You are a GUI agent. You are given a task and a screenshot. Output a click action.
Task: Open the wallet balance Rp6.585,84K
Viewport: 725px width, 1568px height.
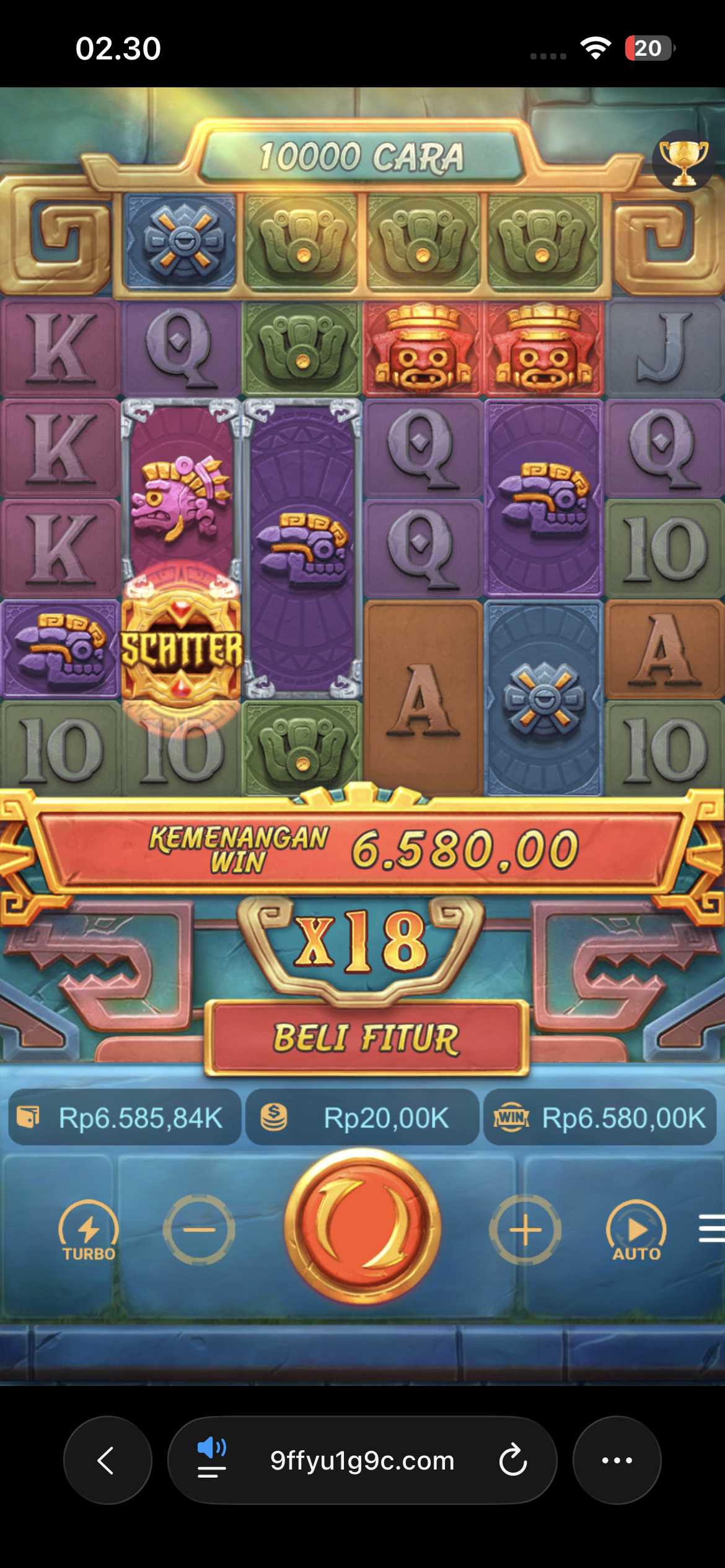[125, 1118]
